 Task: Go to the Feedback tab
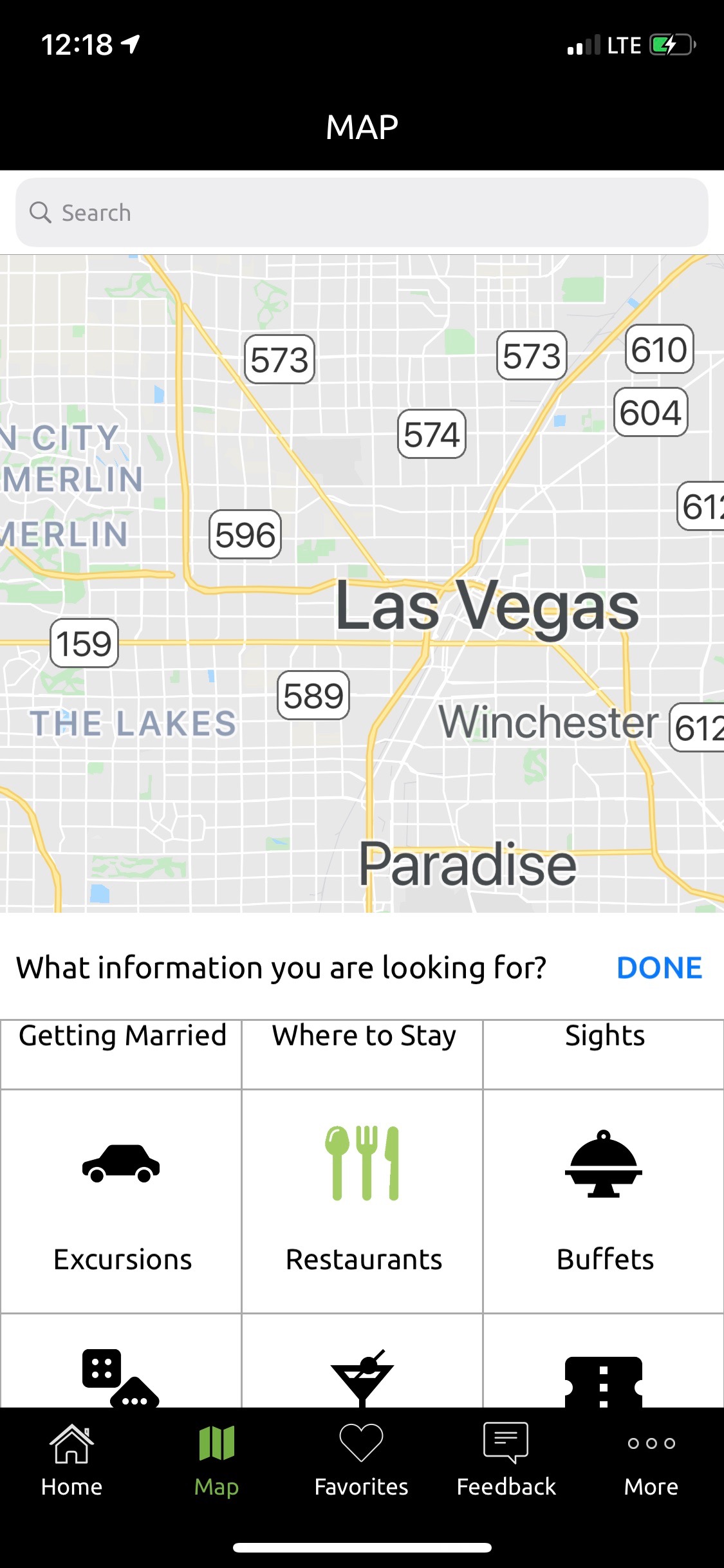[x=506, y=1460]
